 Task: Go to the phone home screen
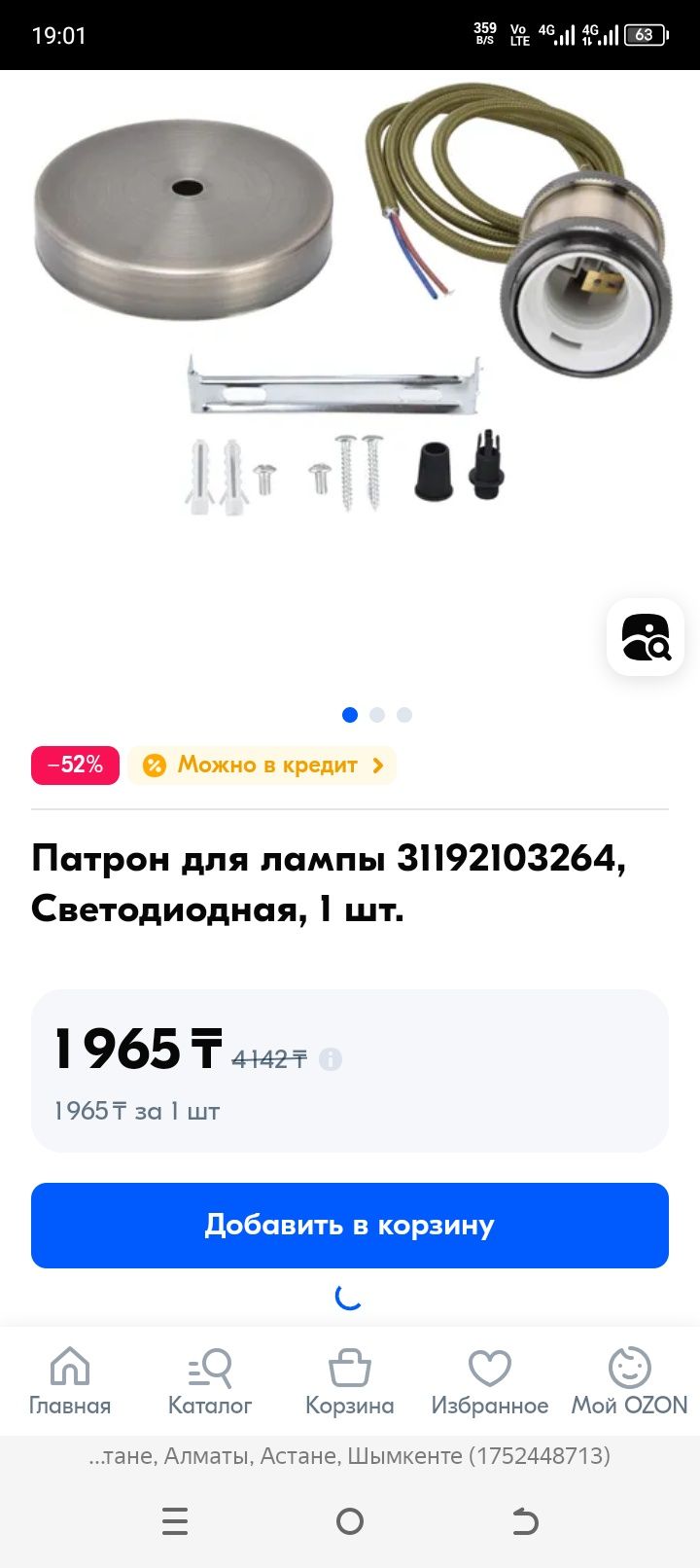point(350,1521)
